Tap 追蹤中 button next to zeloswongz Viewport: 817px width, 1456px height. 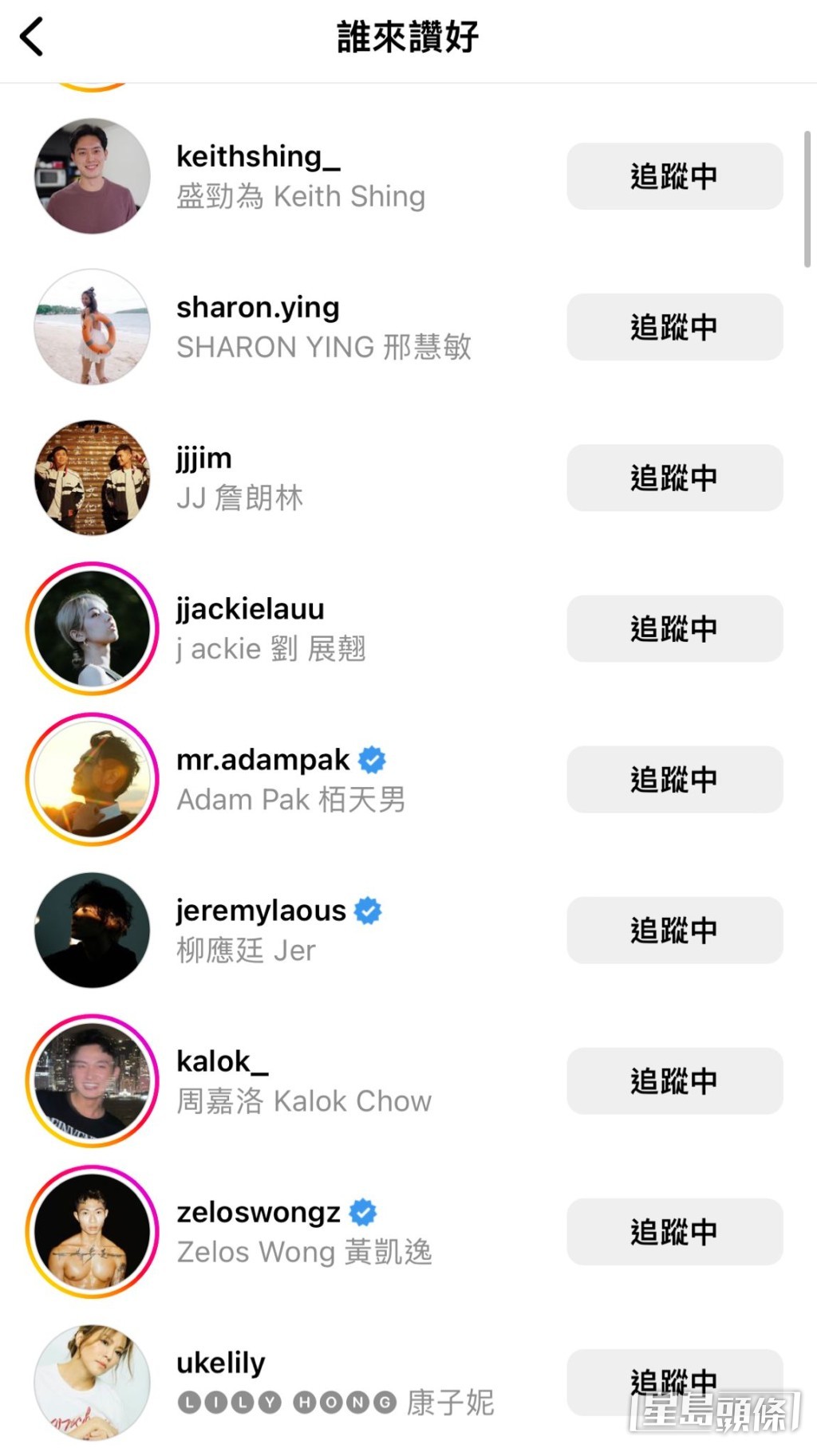[674, 1231]
